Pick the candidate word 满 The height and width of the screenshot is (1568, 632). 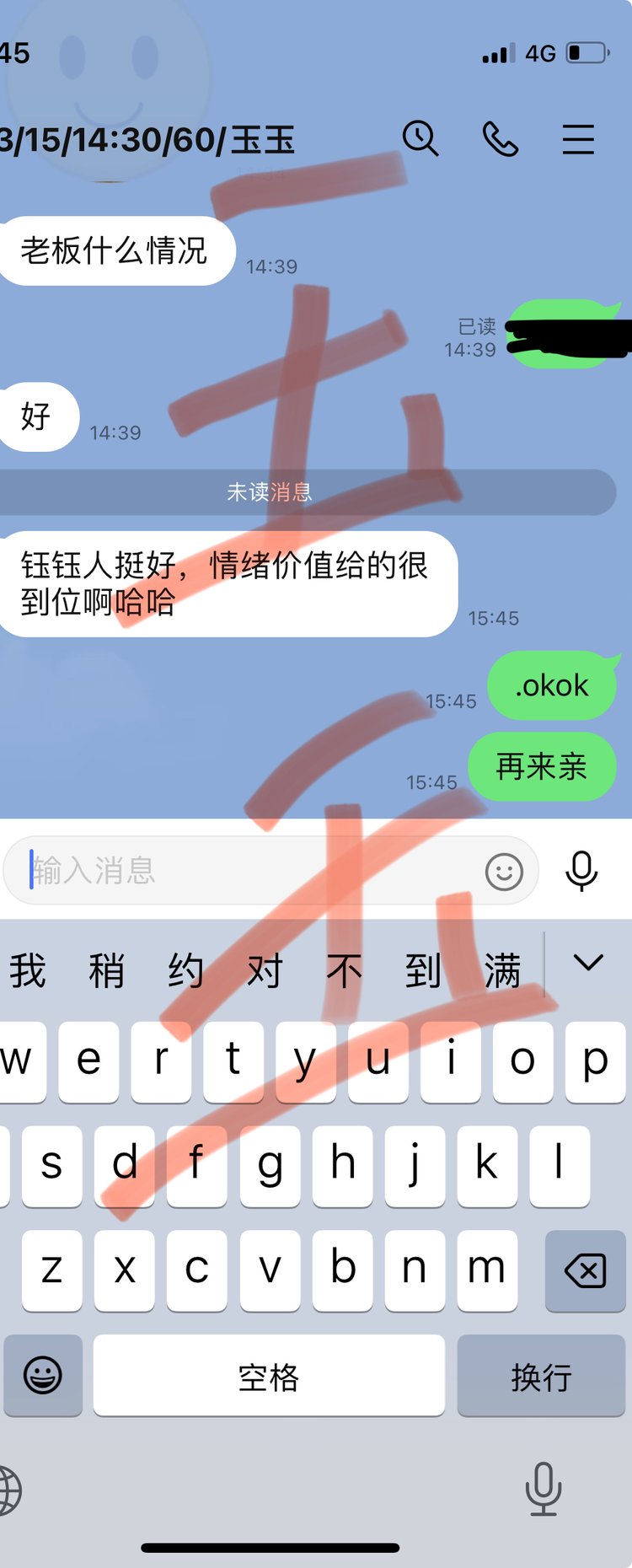coord(502,970)
